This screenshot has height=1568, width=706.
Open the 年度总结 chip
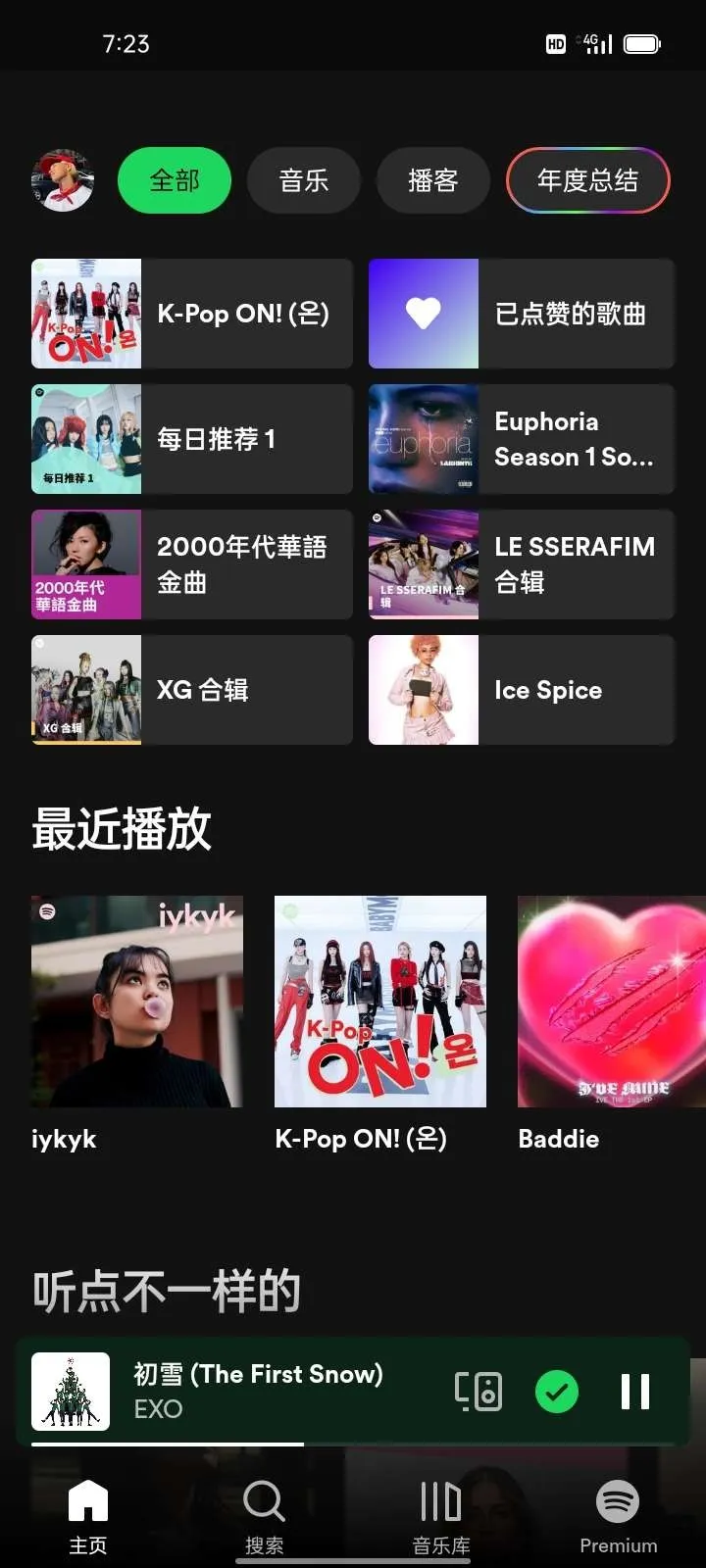(587, 180)
